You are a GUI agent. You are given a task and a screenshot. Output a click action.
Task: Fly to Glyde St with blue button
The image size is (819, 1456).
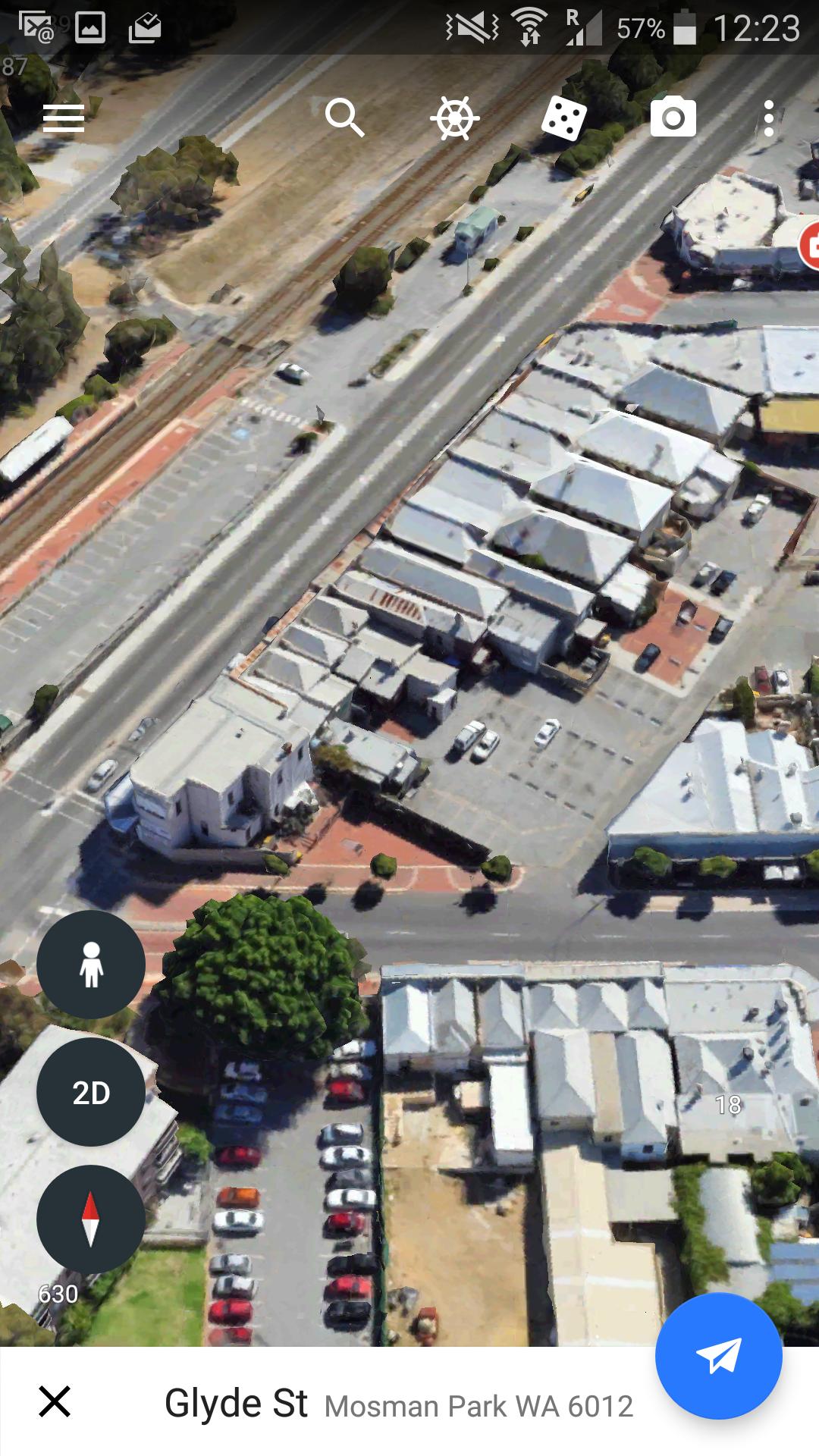[718, 1355]
